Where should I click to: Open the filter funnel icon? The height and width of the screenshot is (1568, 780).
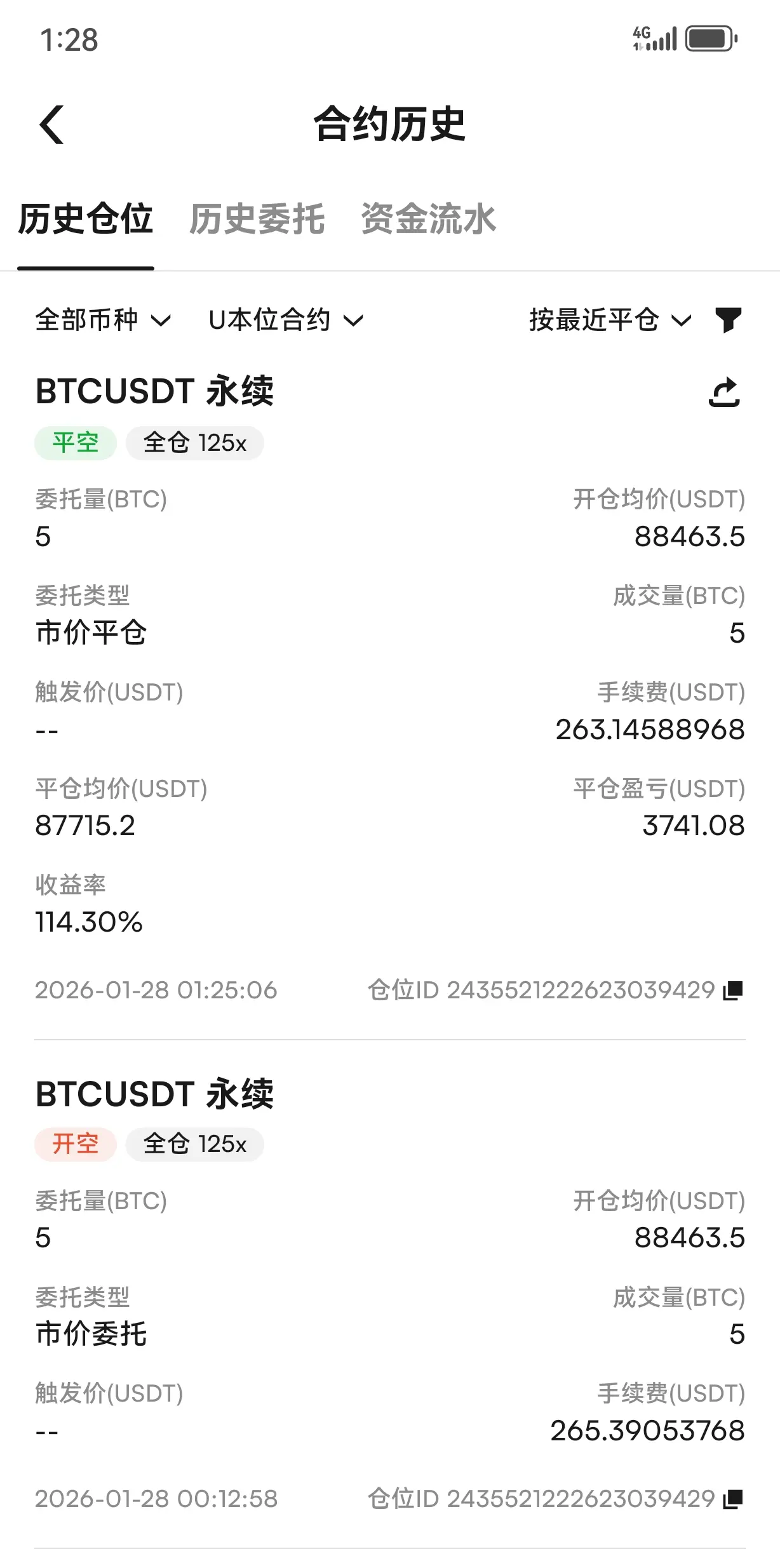click(728, 320)
